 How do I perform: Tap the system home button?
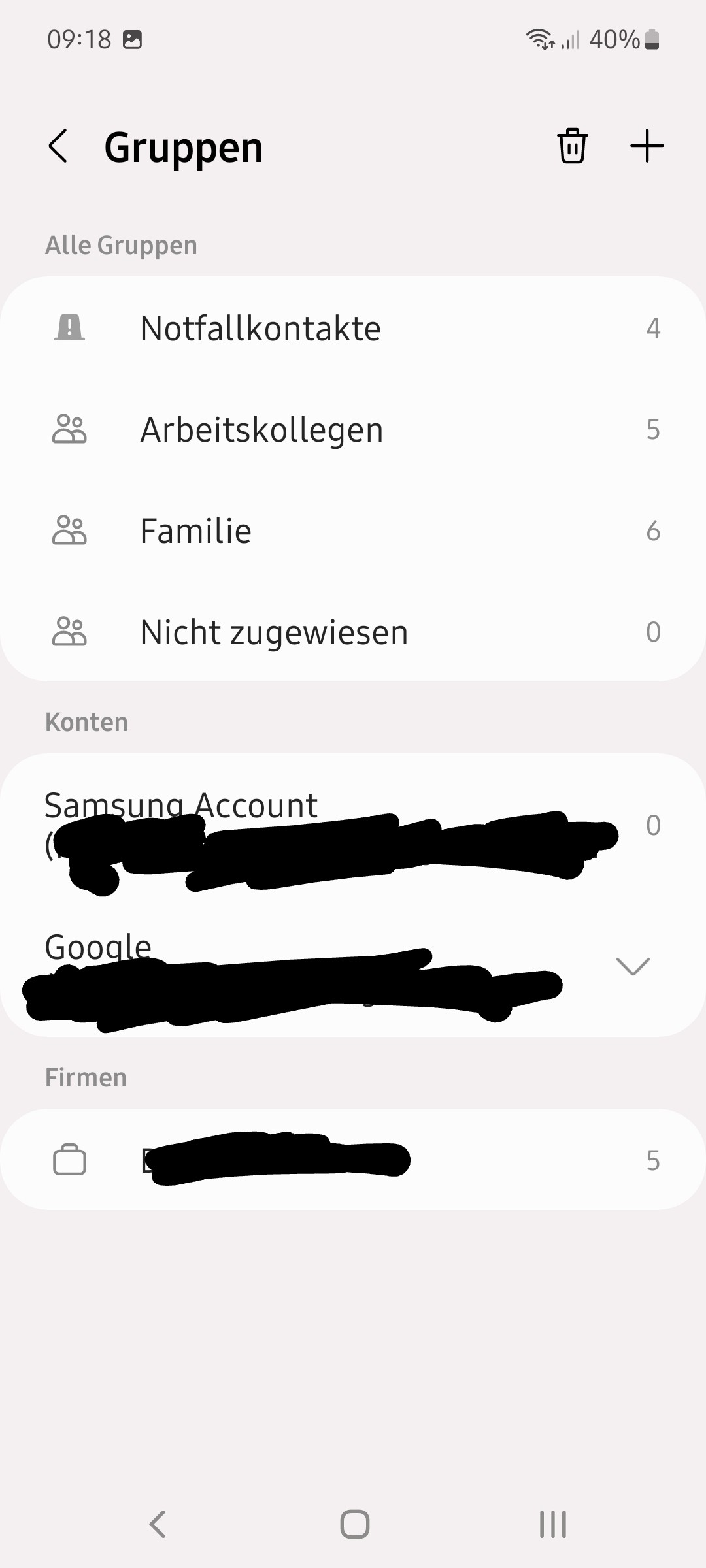coord(354,1524)
